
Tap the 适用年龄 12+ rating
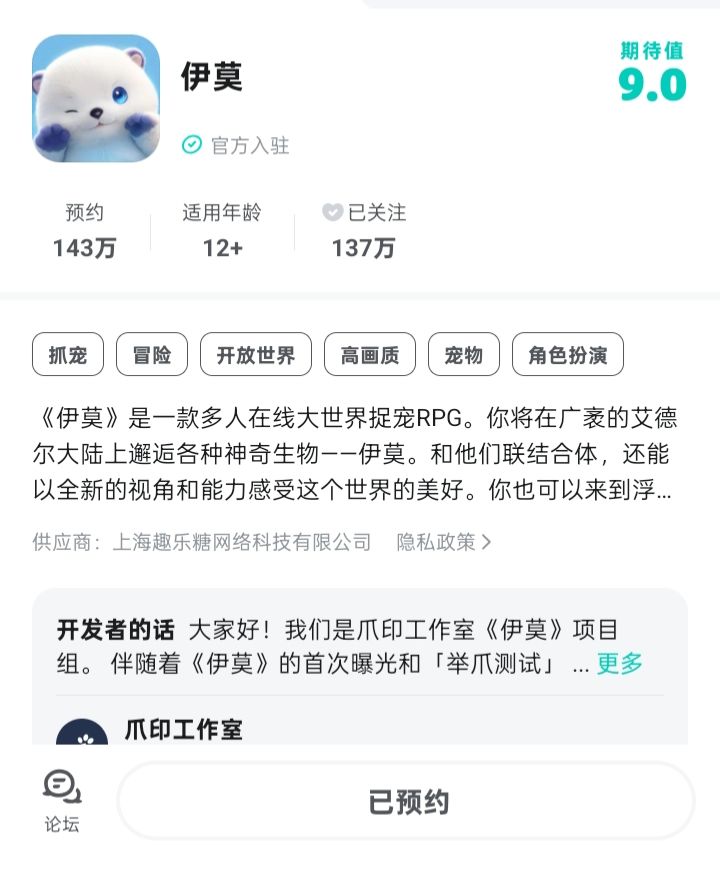[221, 230]
